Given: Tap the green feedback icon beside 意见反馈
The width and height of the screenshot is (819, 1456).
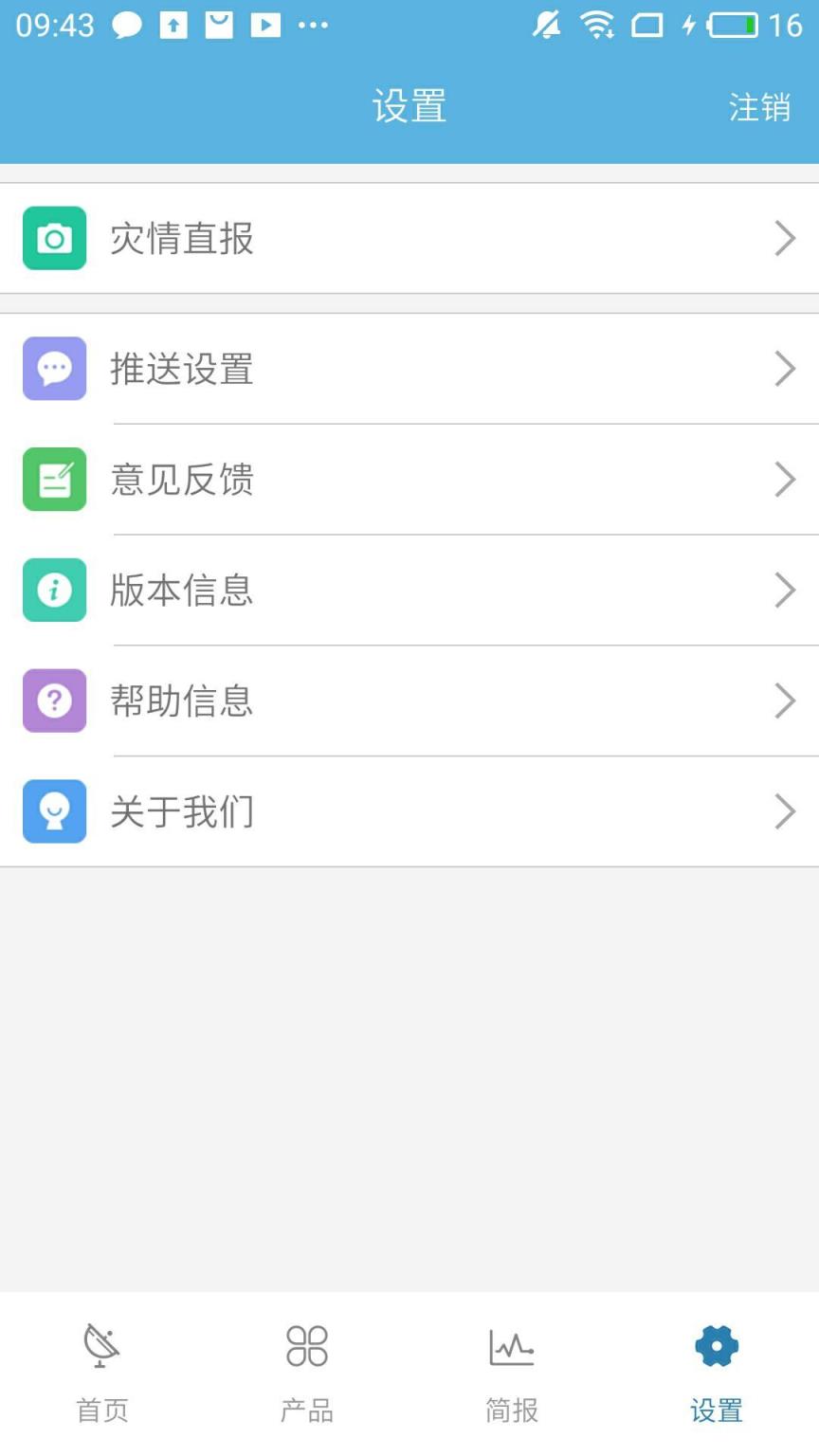Looking at the screenshot, I should [x=54, y=479].
